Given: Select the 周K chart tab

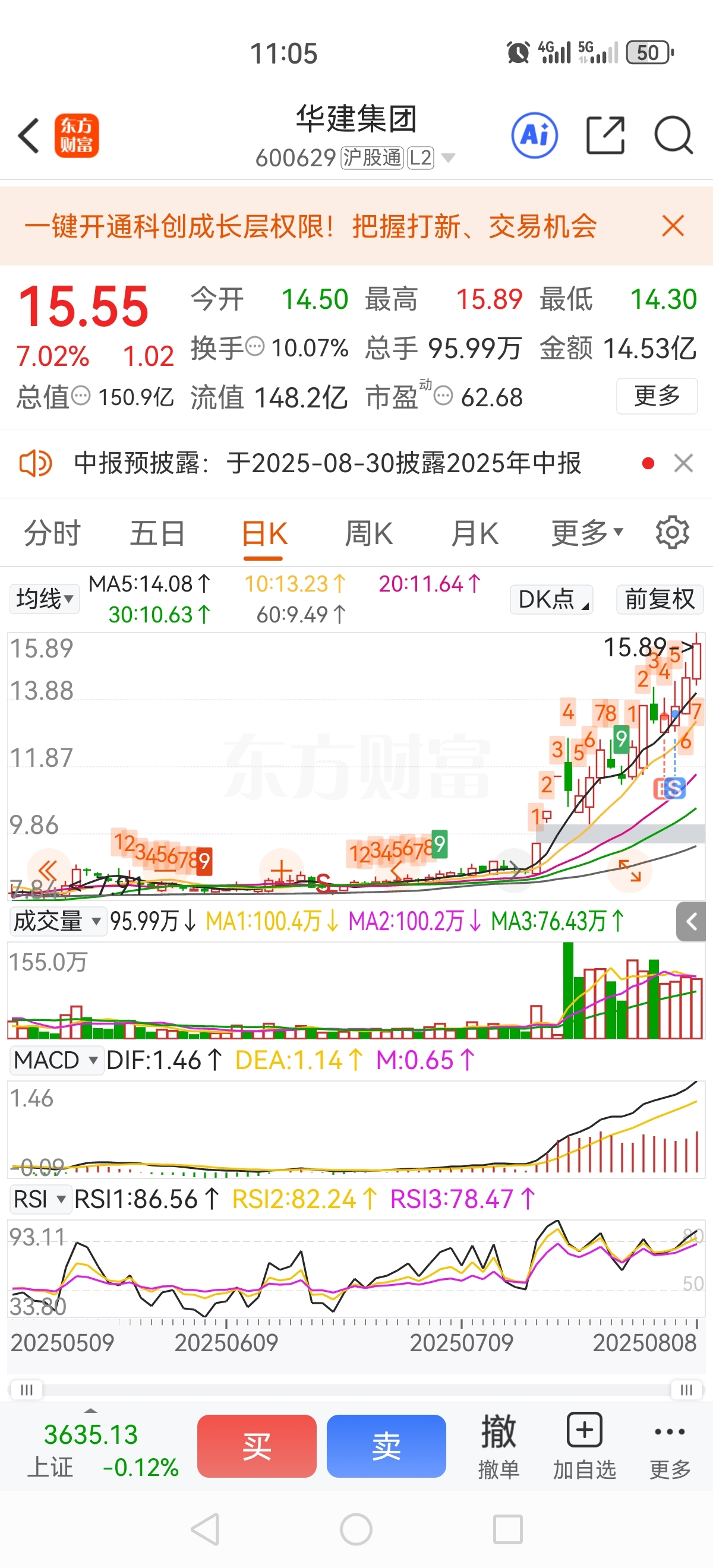Looking at the screenshot, I should tap(368, 533).
